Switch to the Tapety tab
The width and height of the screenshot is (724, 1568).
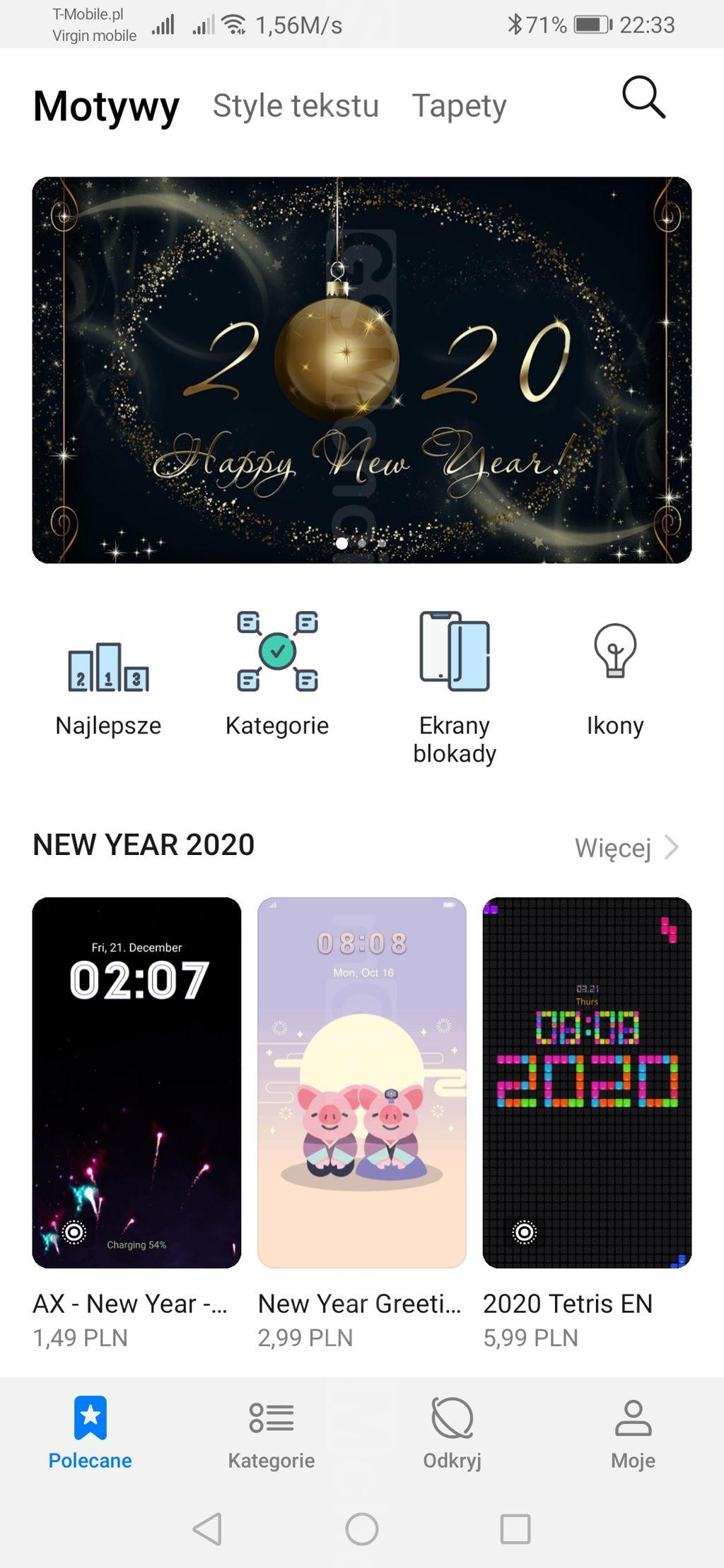[459, 106]
